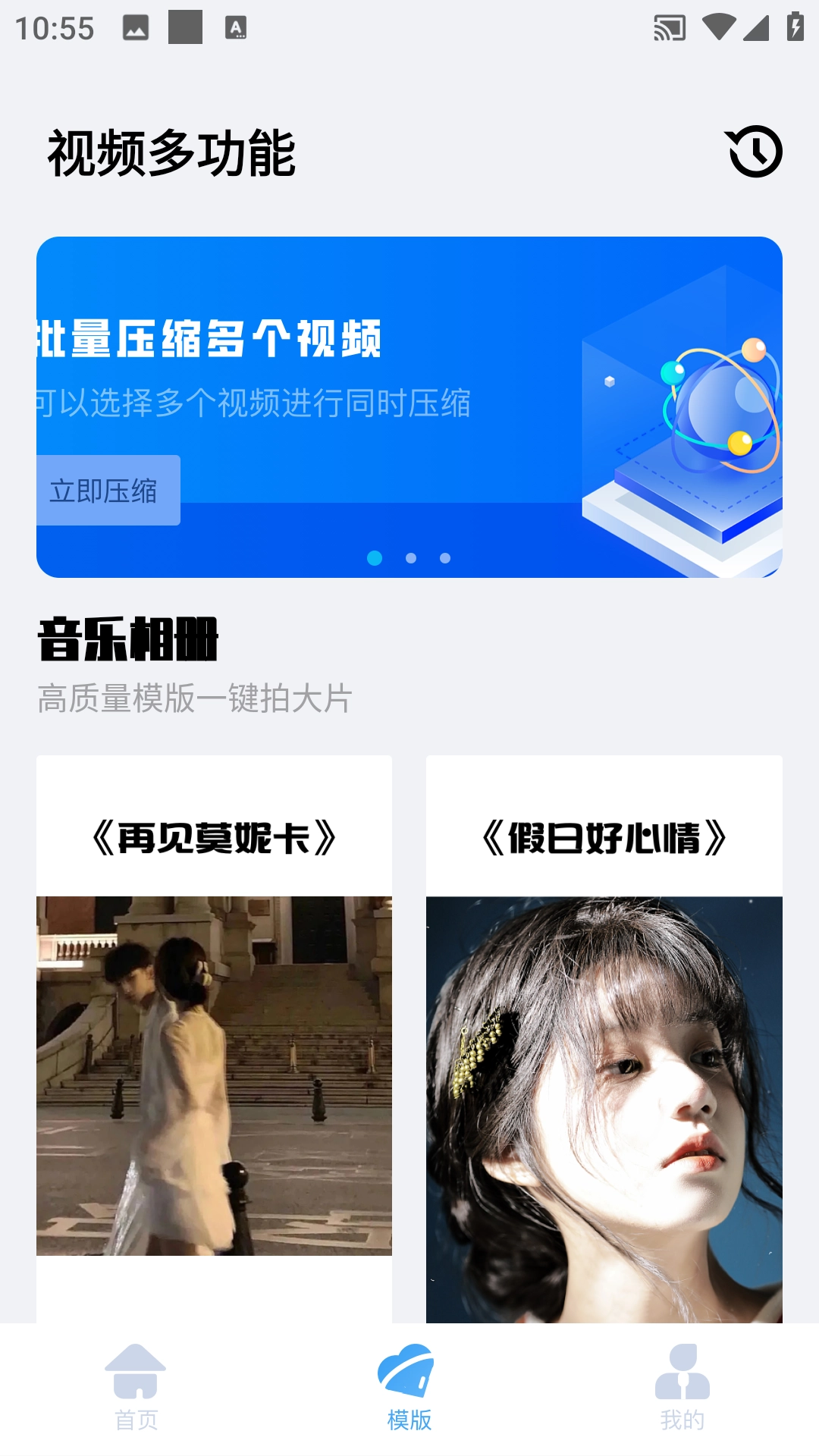Switch to the 首页 tab
Viewport: 819px width, 1456px height.
pyautogui.click(x=136, y=1410)
